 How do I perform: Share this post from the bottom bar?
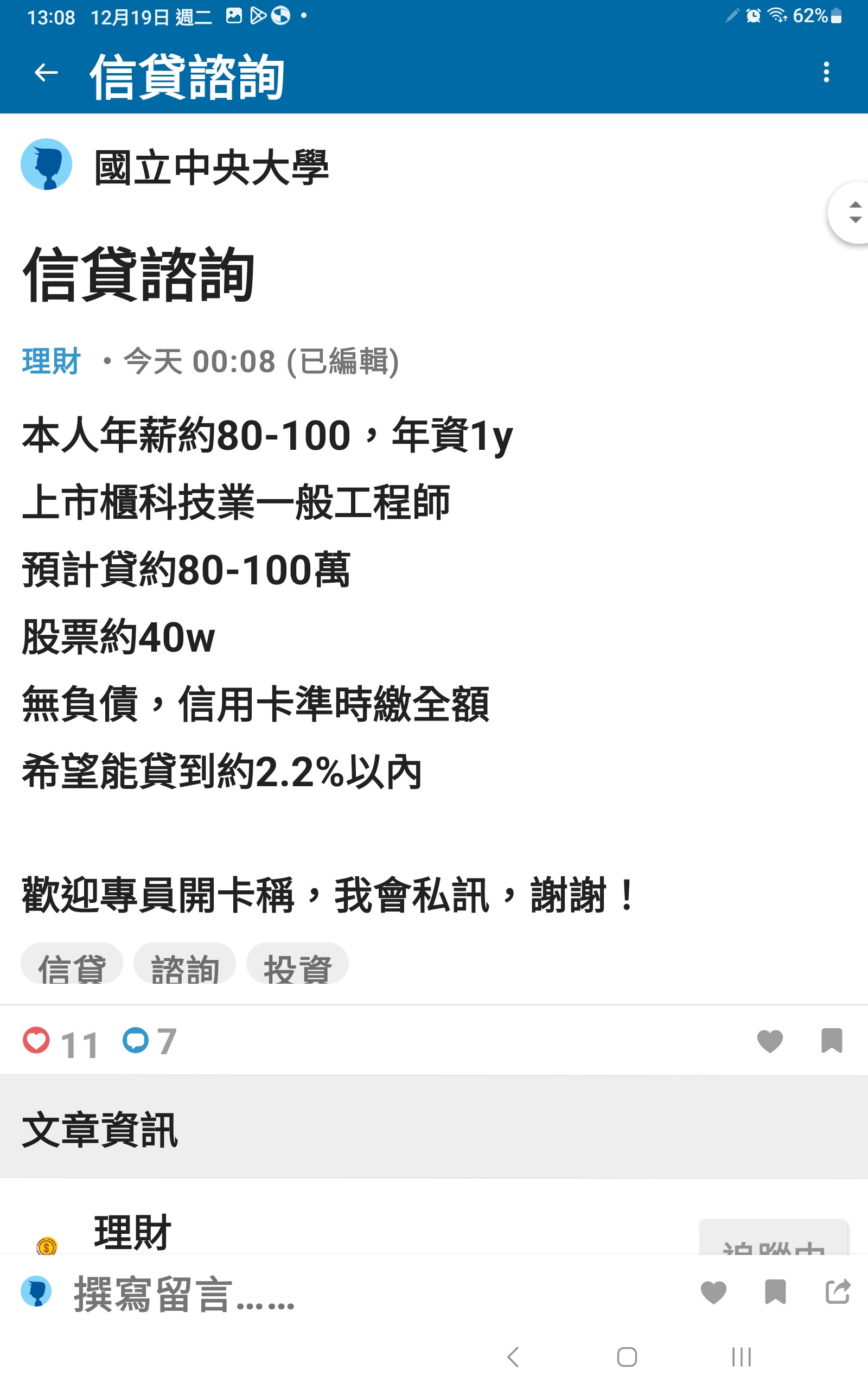tap(838, 1292)
